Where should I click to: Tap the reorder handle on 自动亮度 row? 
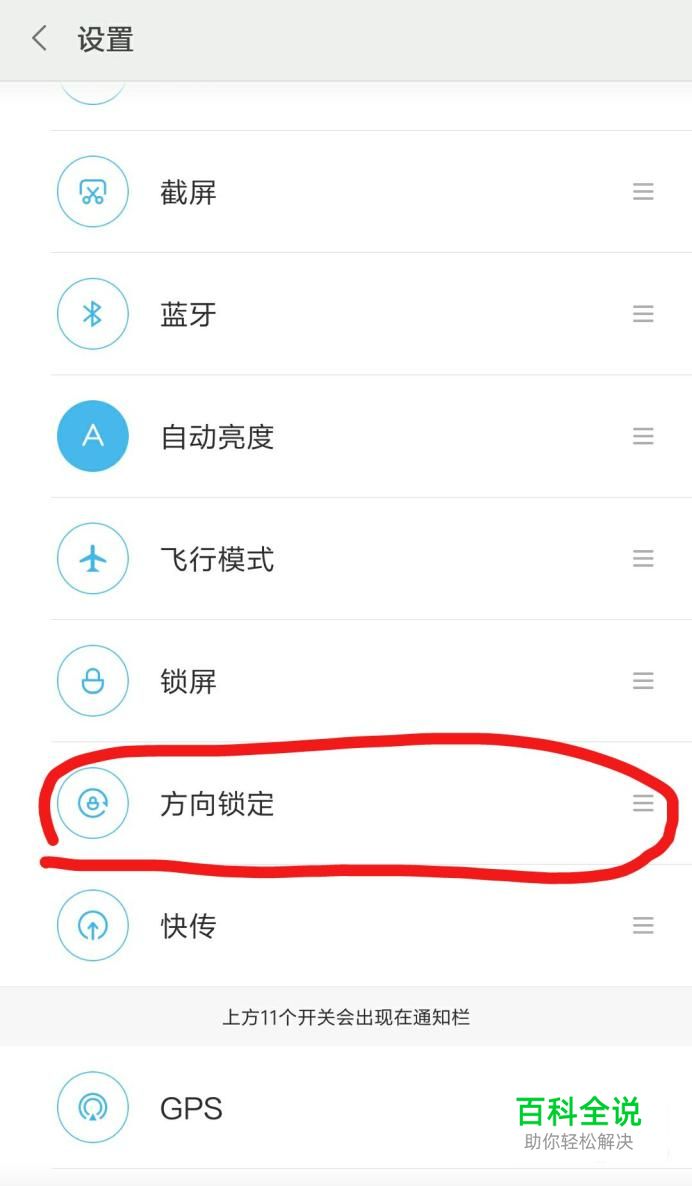[x=644, y=436]
